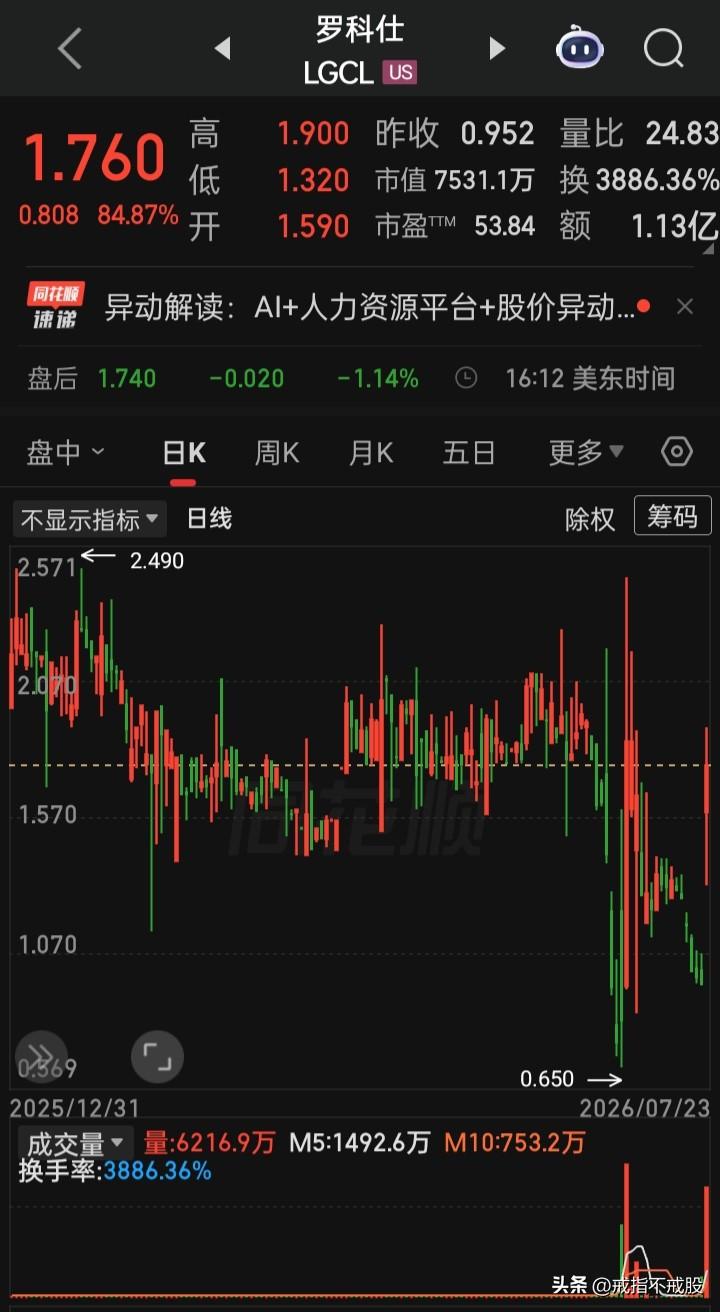Viewport: 720px width, 1312px height.
Task: Open chart settings hexagon icon
Action: pyautogui.click(x=677, y=453)
